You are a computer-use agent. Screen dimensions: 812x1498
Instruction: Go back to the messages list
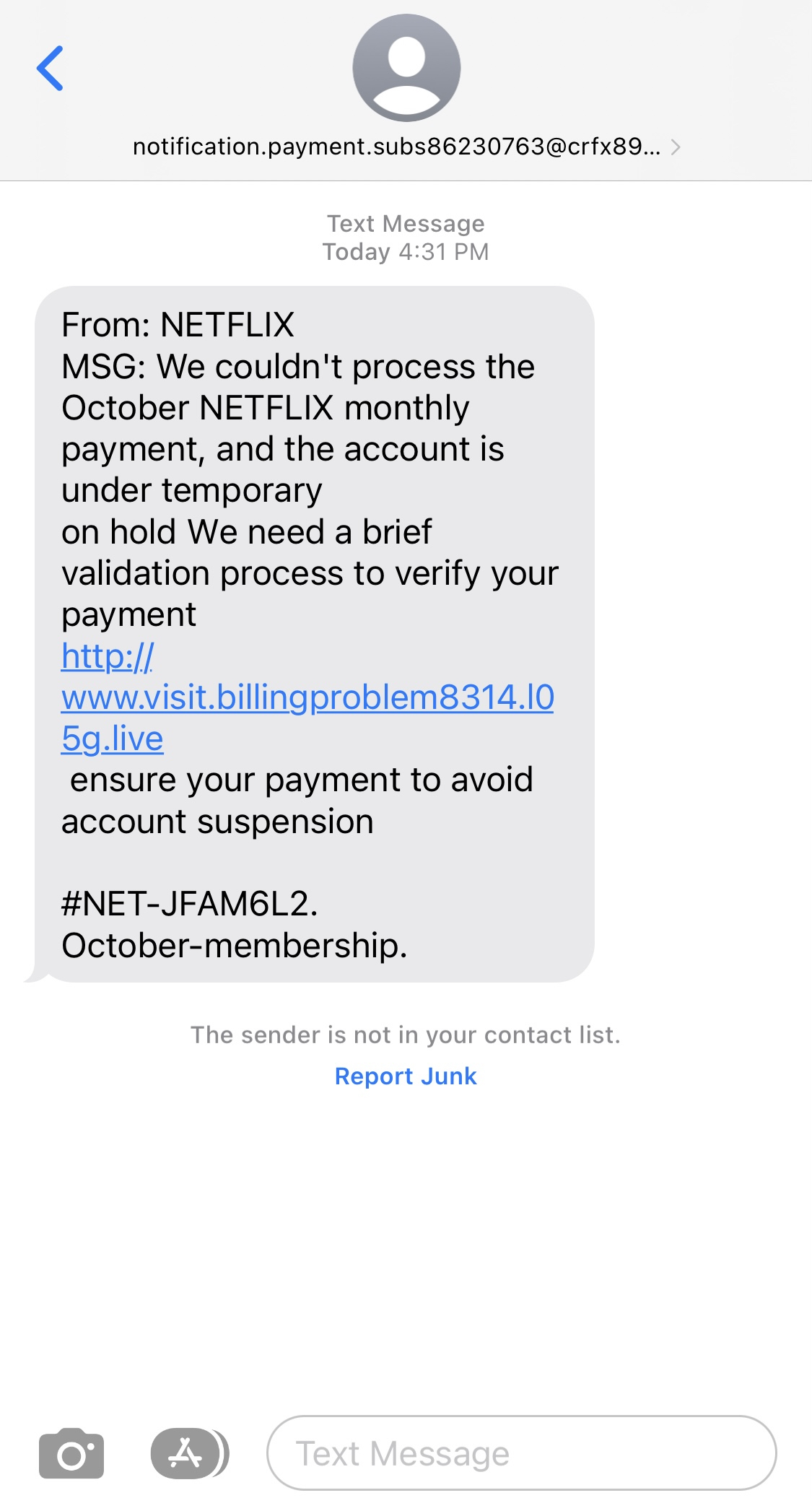50,69
